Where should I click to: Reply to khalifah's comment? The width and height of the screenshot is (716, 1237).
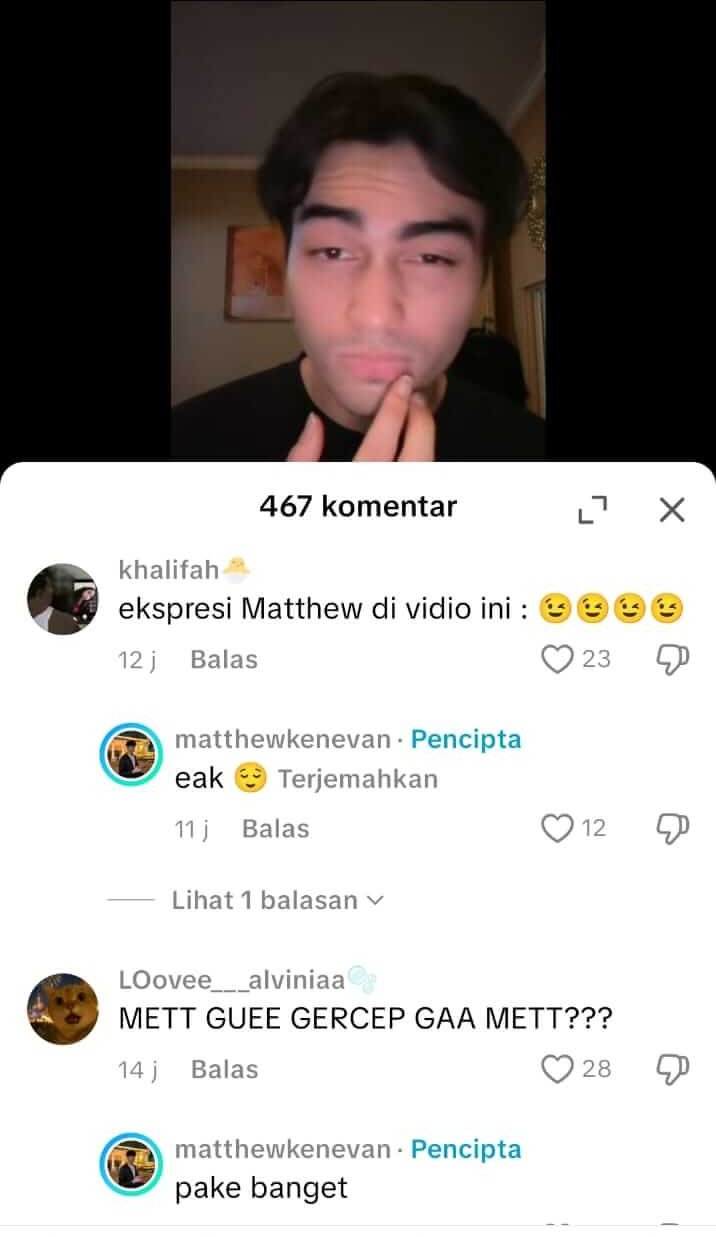pos(224,660)
